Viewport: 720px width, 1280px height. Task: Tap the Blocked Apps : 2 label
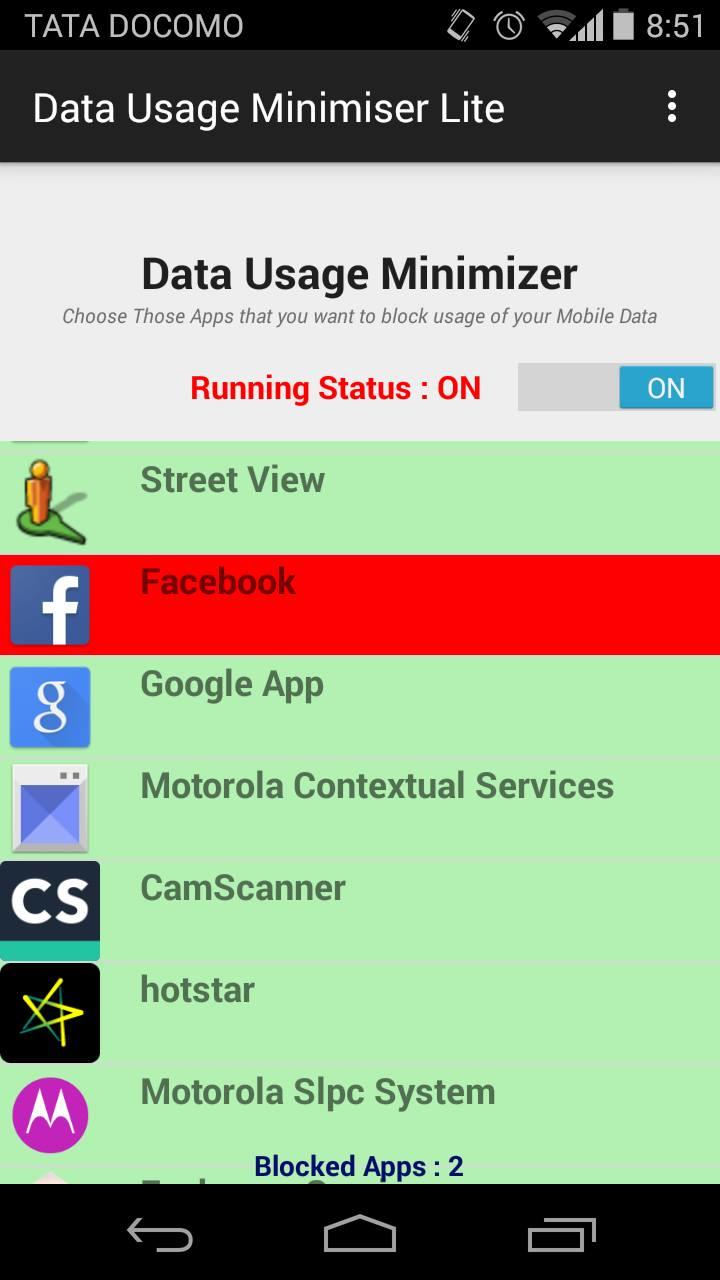[361, 1165]
